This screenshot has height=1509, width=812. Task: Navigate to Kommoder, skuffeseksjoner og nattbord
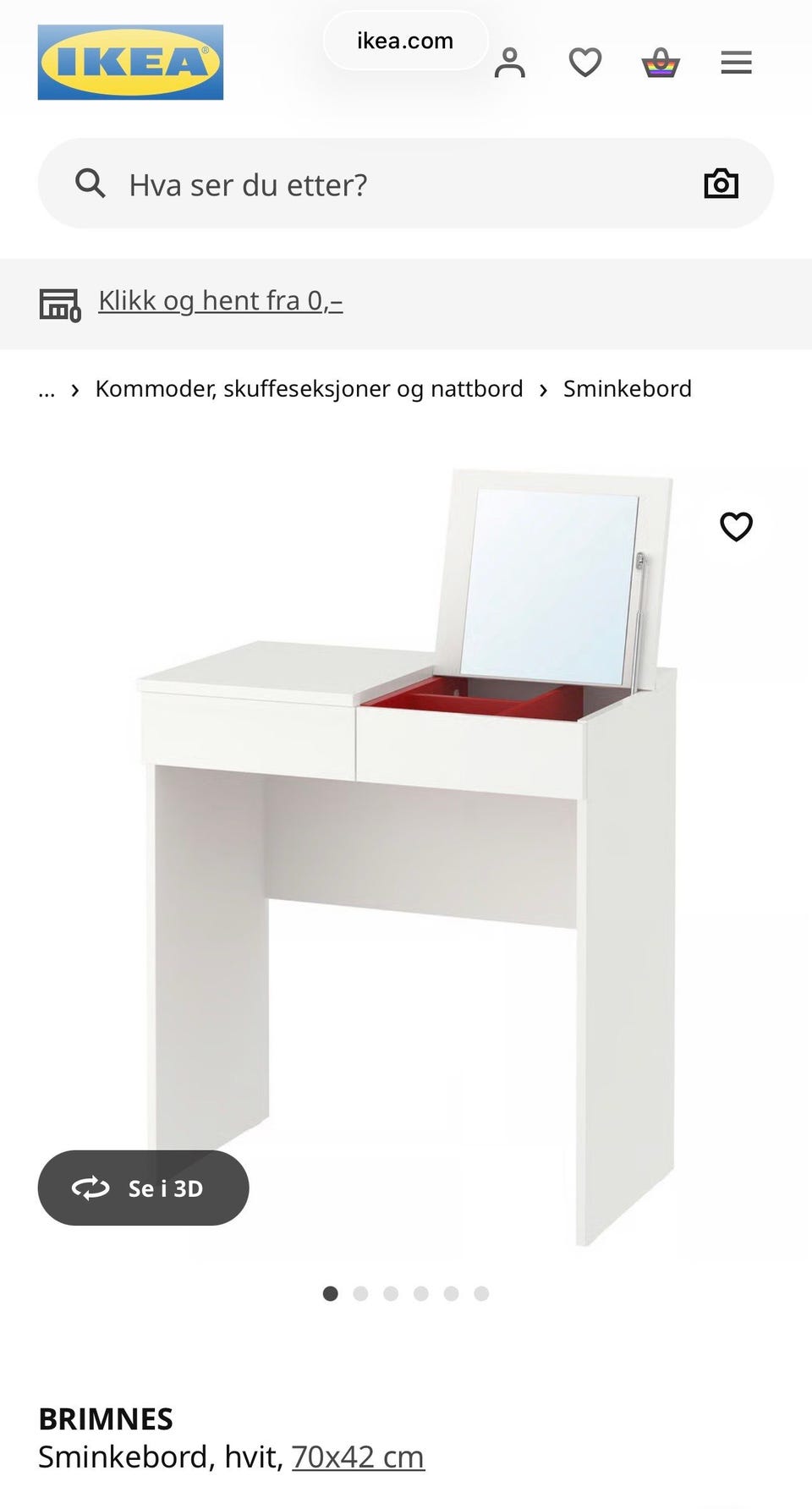point(309,389)
